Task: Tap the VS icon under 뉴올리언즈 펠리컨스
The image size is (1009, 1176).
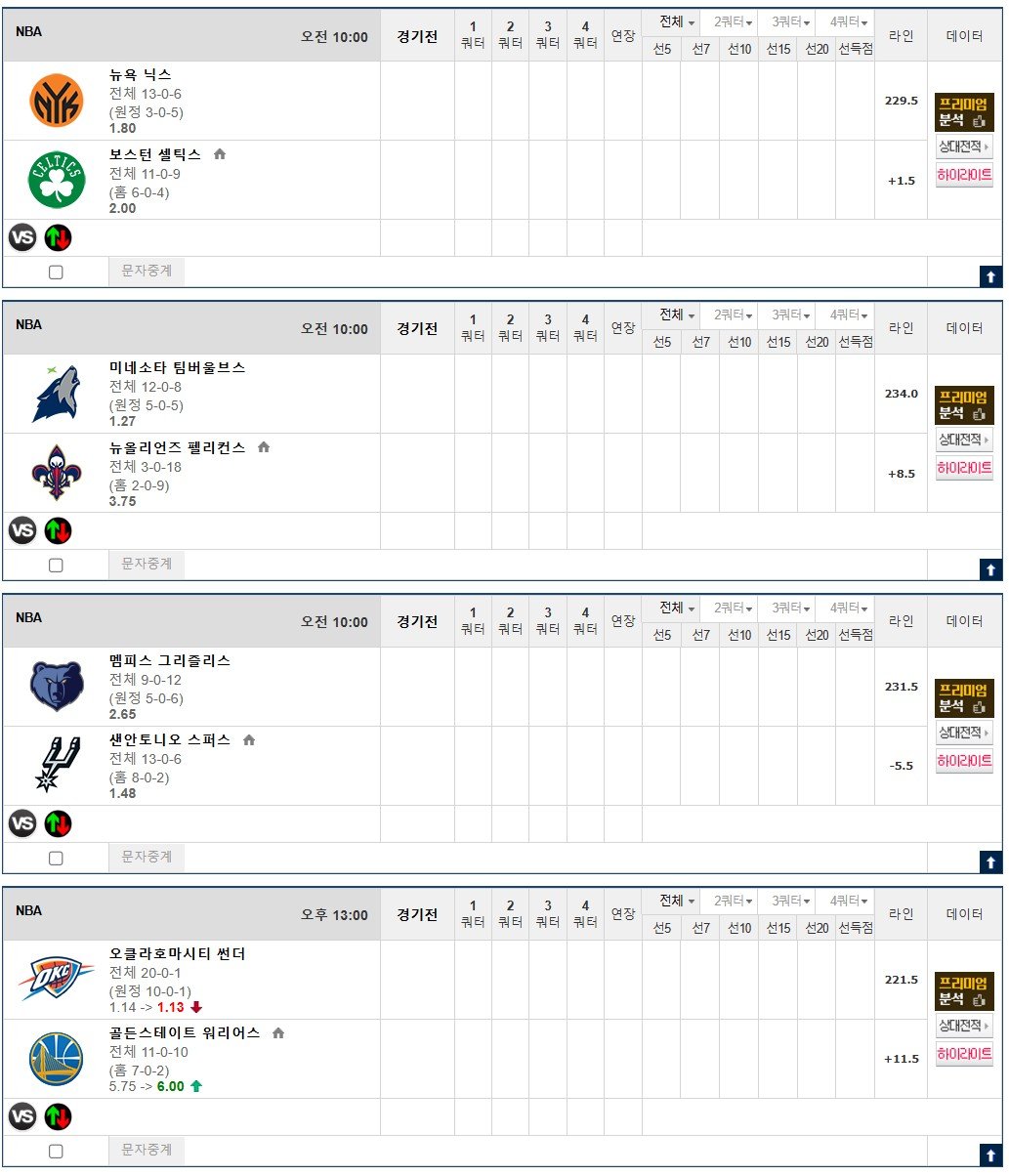Action: click(22, 530)
